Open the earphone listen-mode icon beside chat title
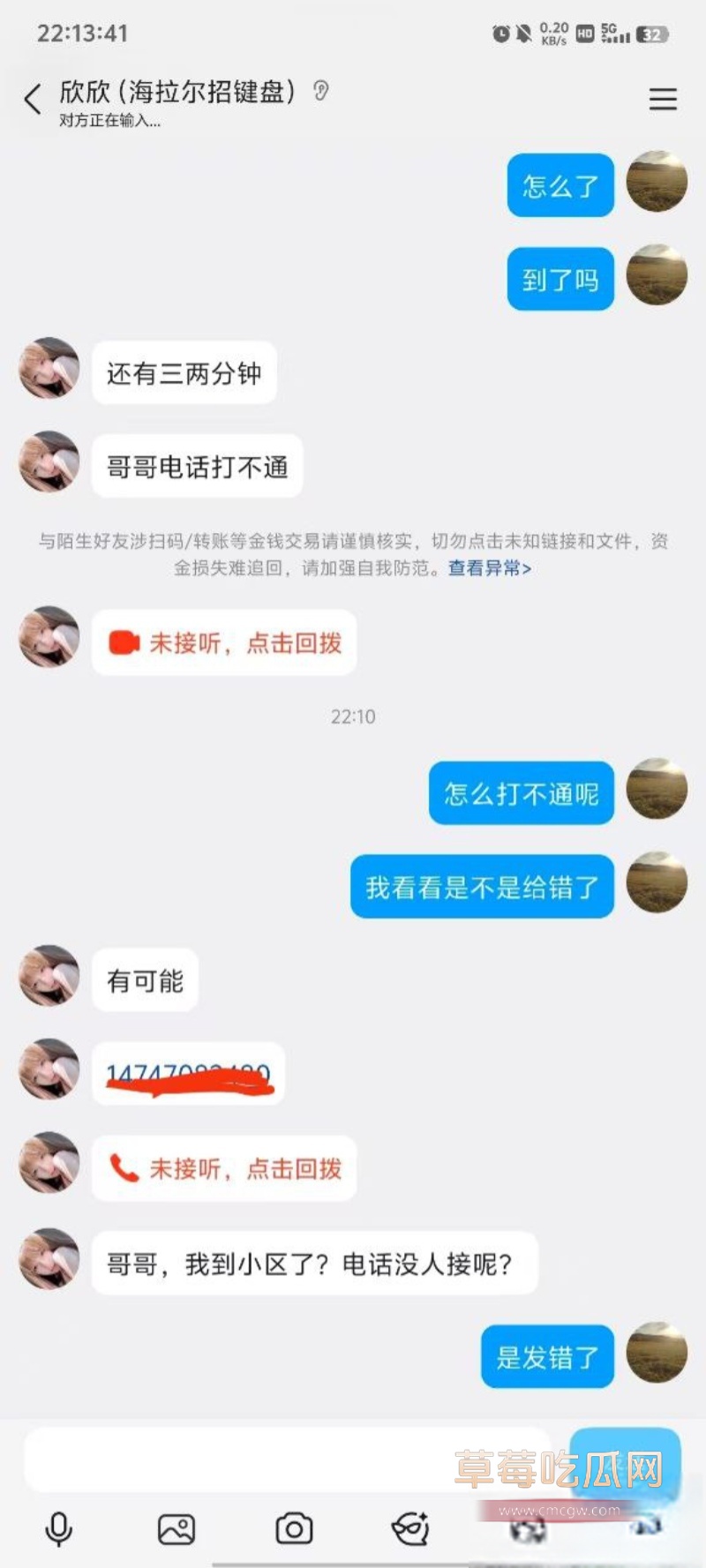The image size is (706, 1568). click(321, 91)
